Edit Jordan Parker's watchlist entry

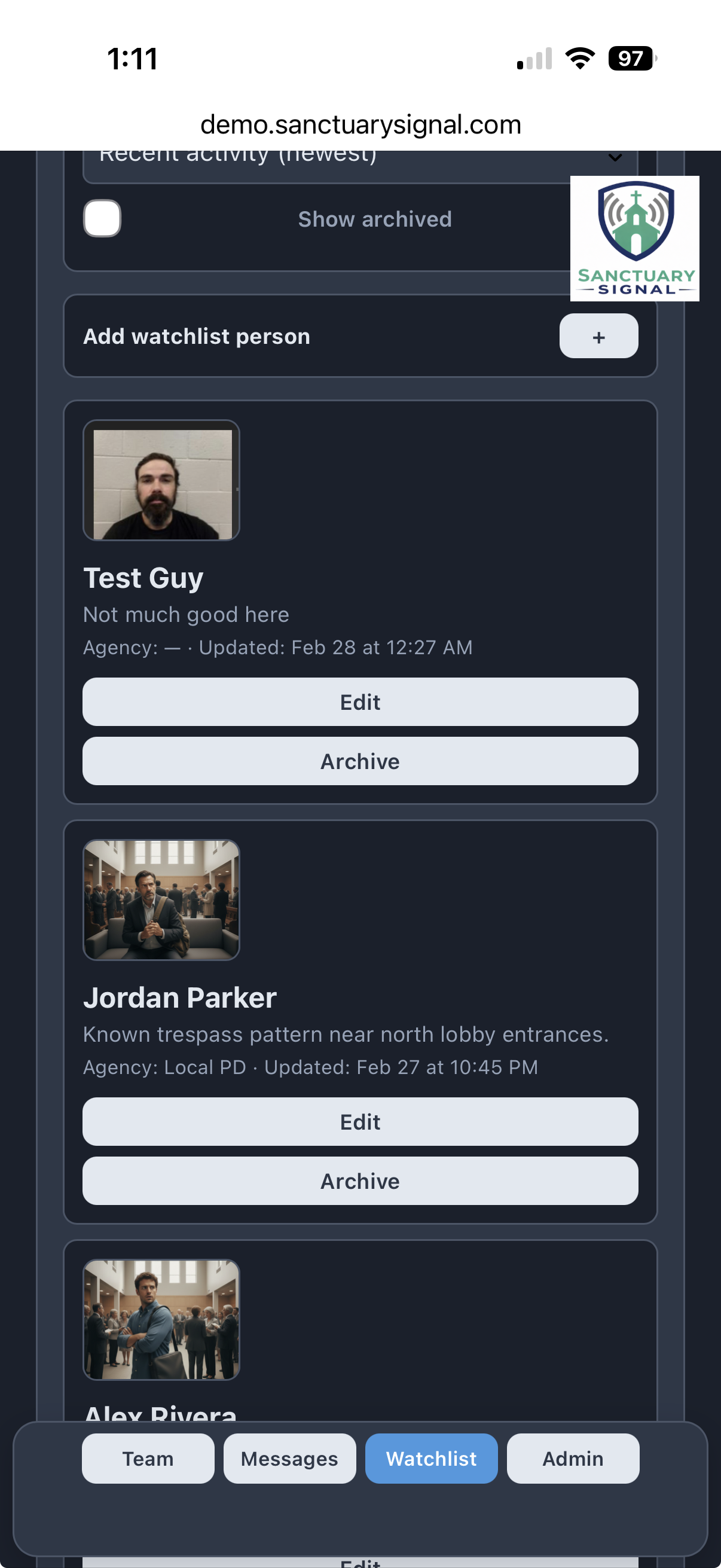pyautogui.click(x=360, y=1122)
